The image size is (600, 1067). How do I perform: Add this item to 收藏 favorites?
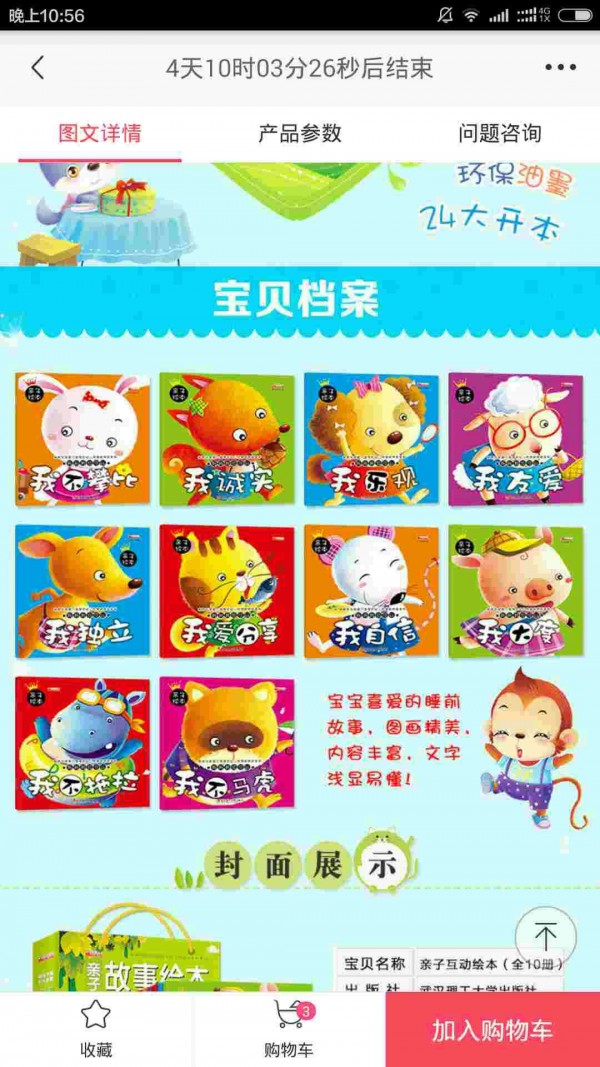click(x=96, y=1030)
